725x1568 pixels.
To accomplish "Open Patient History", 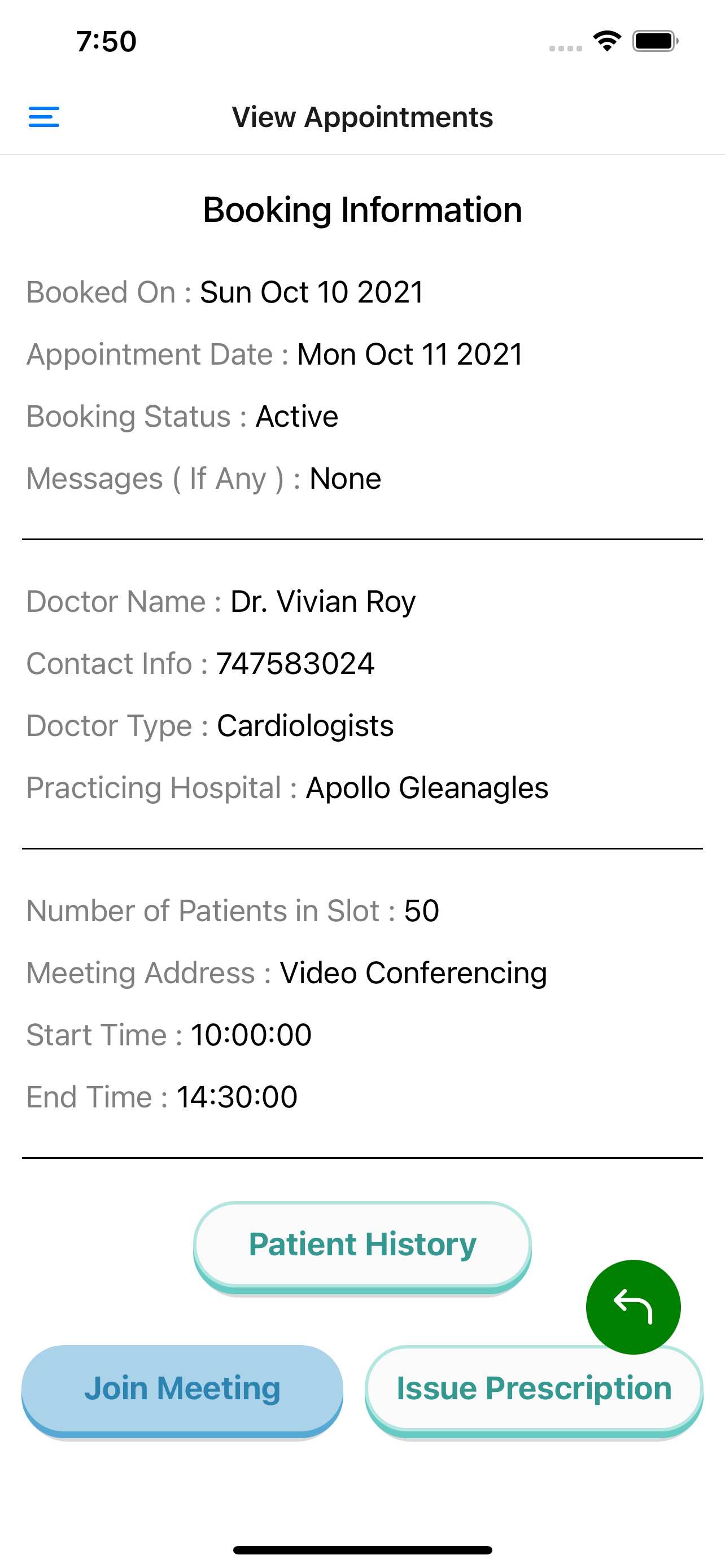I will coord(362,1245).
